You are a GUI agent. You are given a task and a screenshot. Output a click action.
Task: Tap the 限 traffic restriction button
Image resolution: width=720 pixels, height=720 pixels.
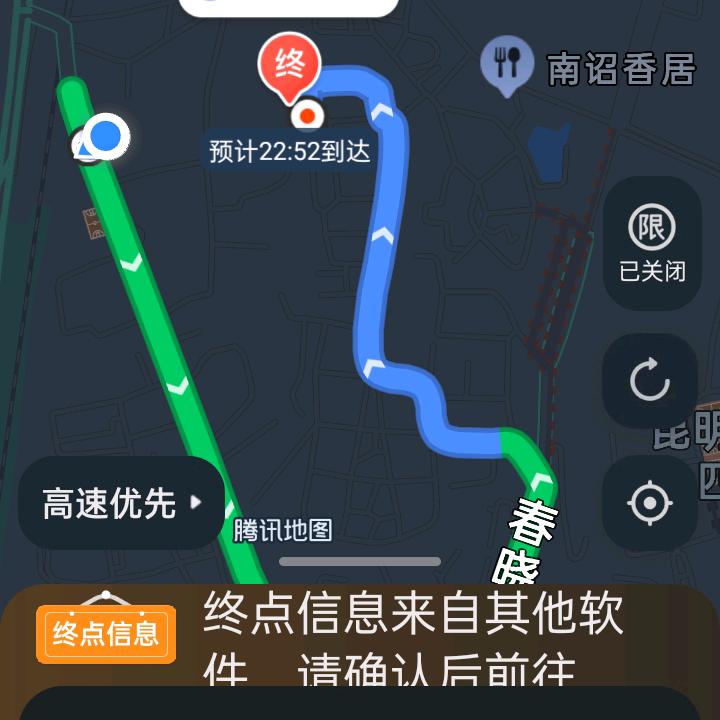click(x=651, y=243)
